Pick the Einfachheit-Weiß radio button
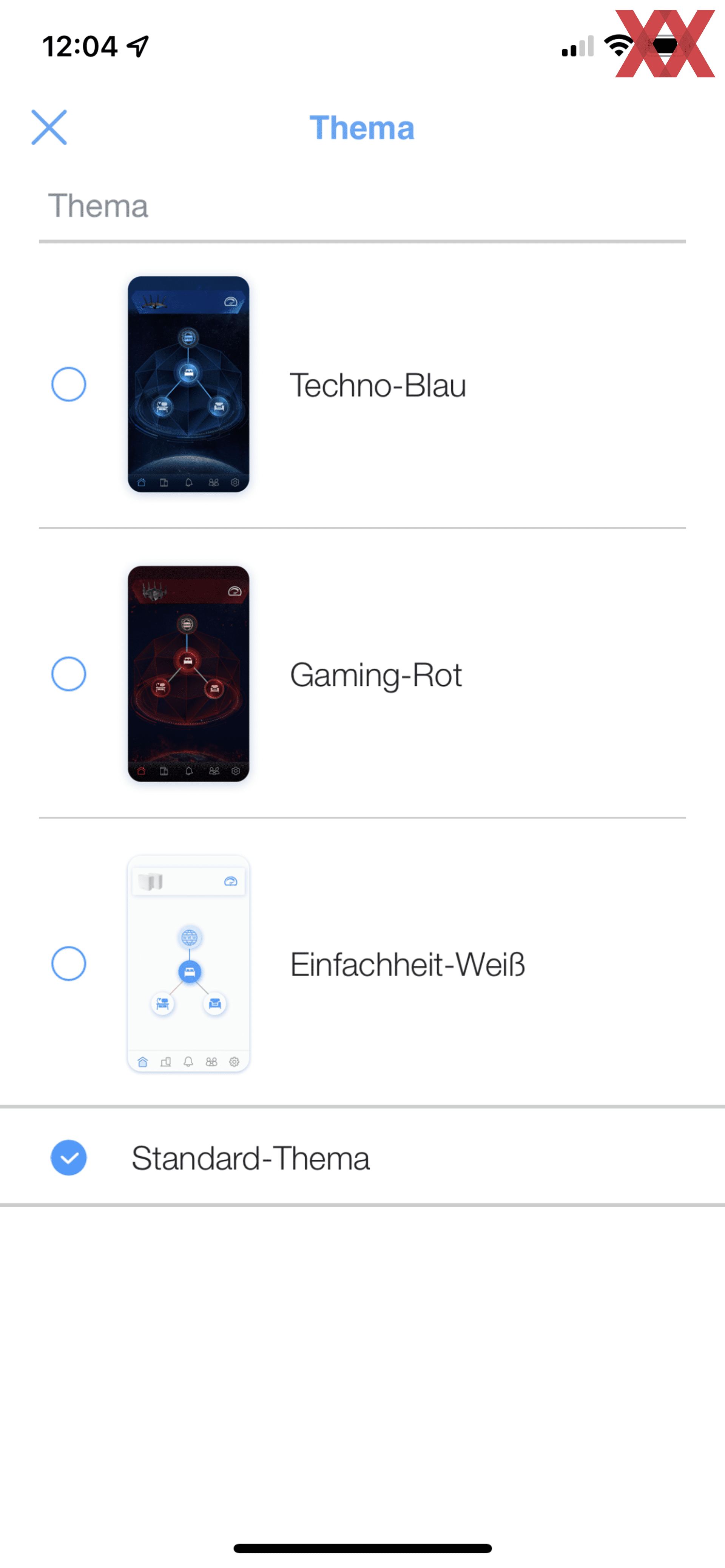Image resolution: width=725 pixels, height=1568 pixels. coord(69,963)
